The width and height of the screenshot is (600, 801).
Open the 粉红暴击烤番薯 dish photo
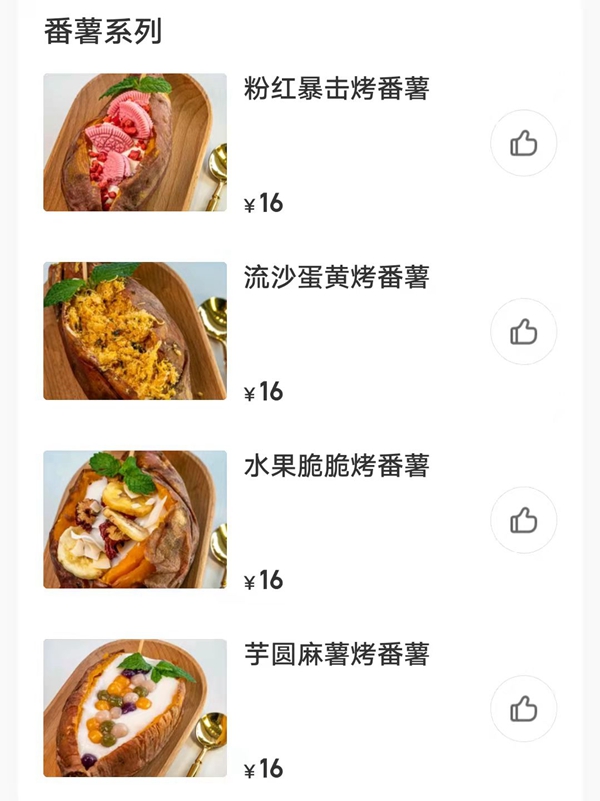point(135,142)
